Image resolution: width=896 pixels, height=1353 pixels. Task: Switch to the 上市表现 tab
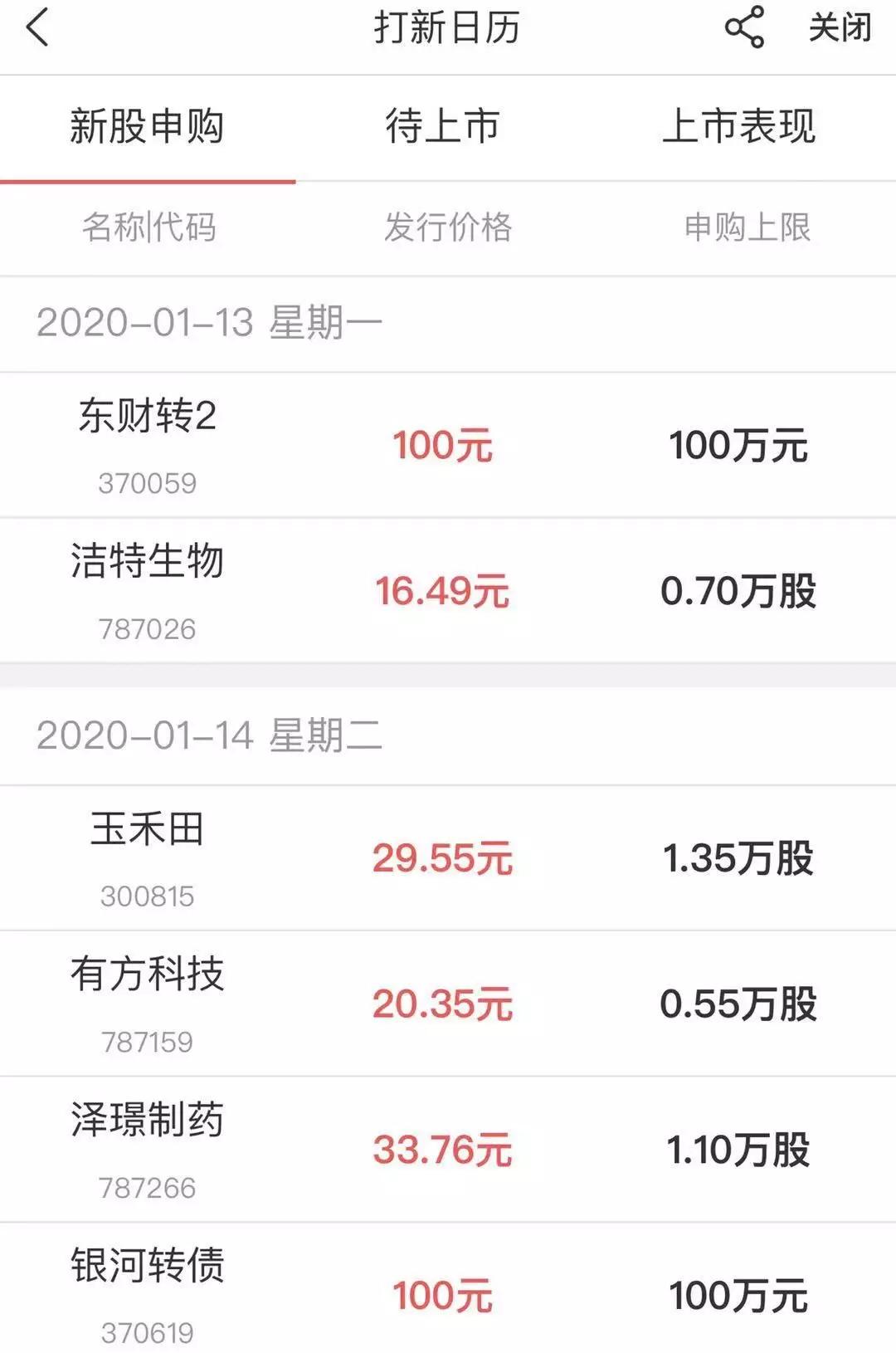(738, 127)
